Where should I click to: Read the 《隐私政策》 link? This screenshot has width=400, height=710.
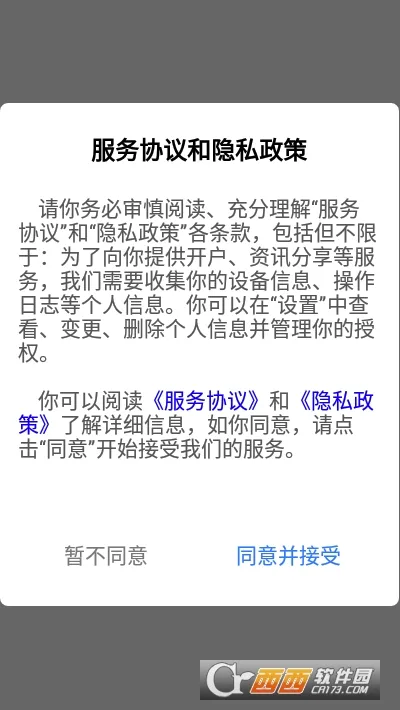[x=335, y=401]
